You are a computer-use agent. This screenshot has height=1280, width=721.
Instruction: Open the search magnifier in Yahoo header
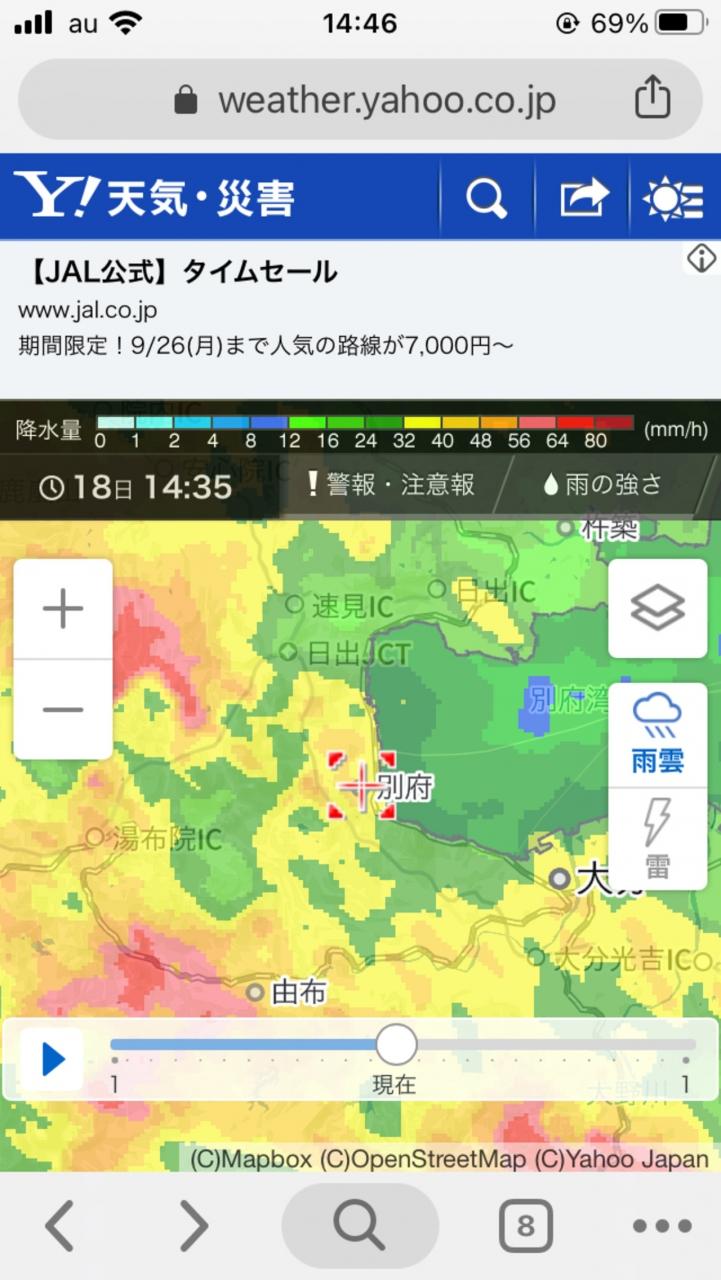coord(487,198)
